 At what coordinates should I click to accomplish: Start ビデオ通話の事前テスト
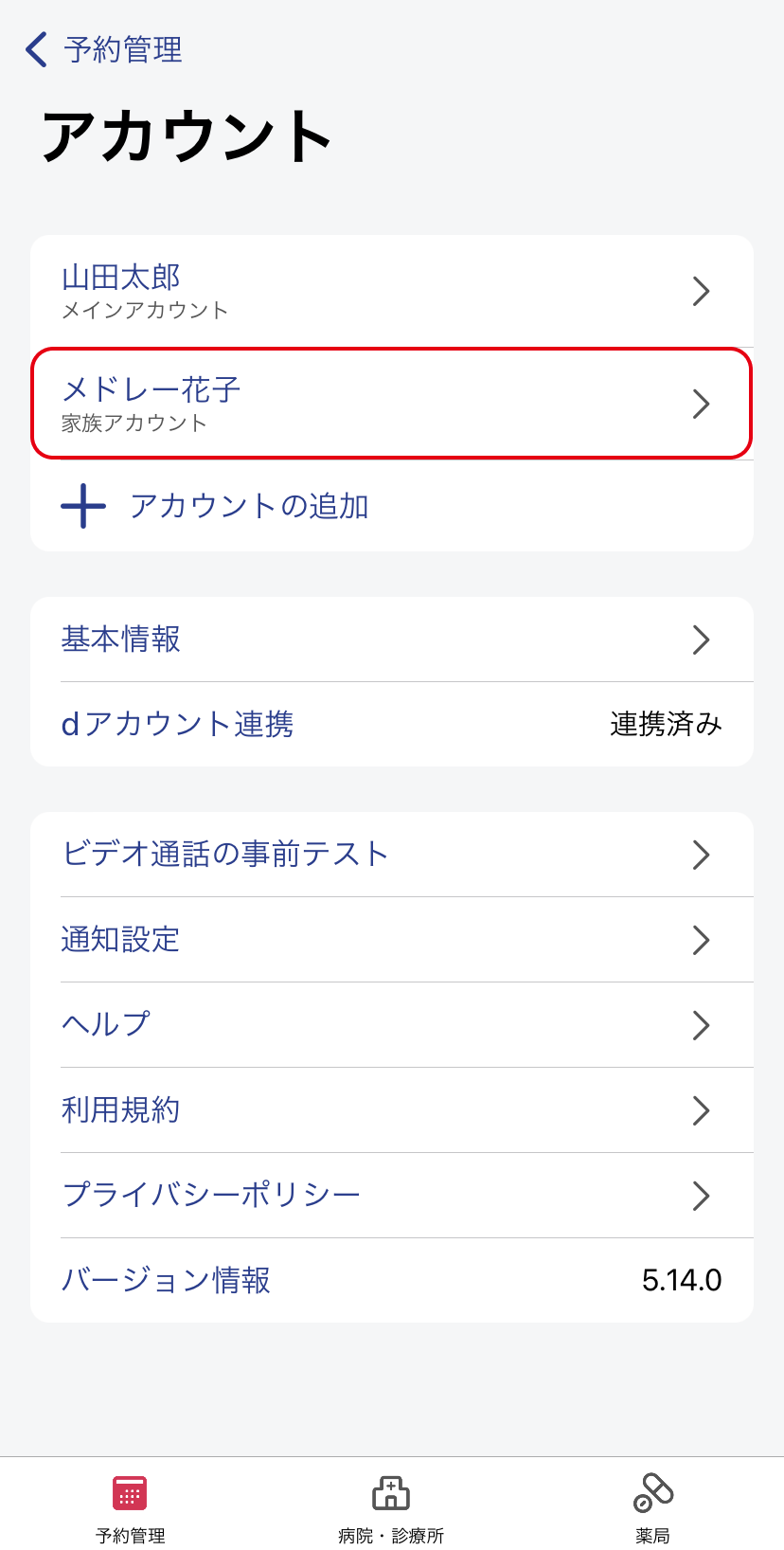tap(392, 855)
